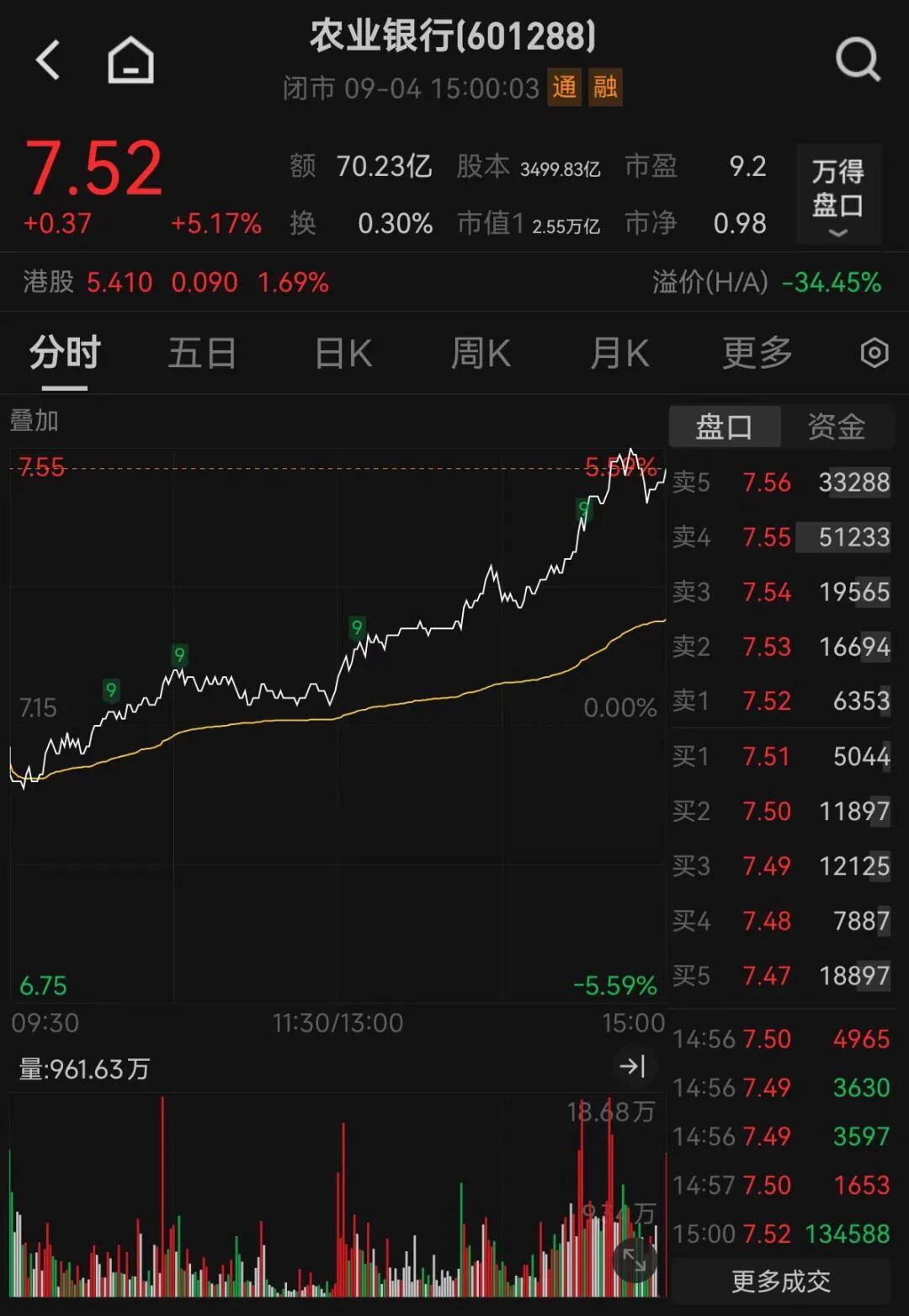This screenshot has height=1316, width=909.
Task: Open the 更多 chart period options
Action: tap(757, 354)
